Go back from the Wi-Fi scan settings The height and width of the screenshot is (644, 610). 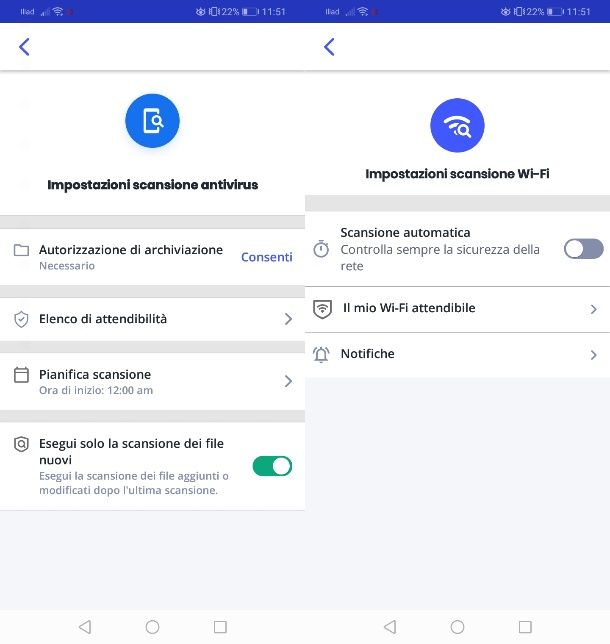(x=329, y=47)
